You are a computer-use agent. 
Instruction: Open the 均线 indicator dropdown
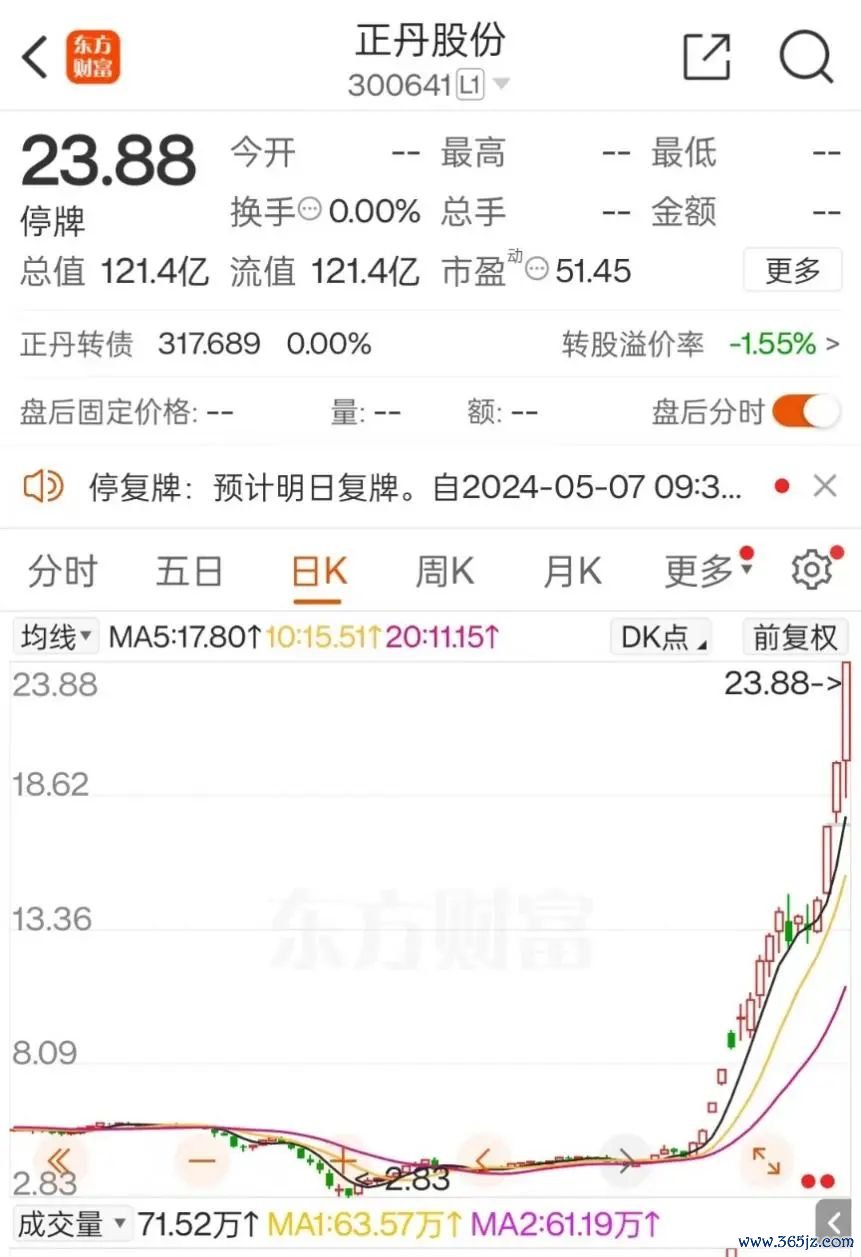(x=56, y=636)
